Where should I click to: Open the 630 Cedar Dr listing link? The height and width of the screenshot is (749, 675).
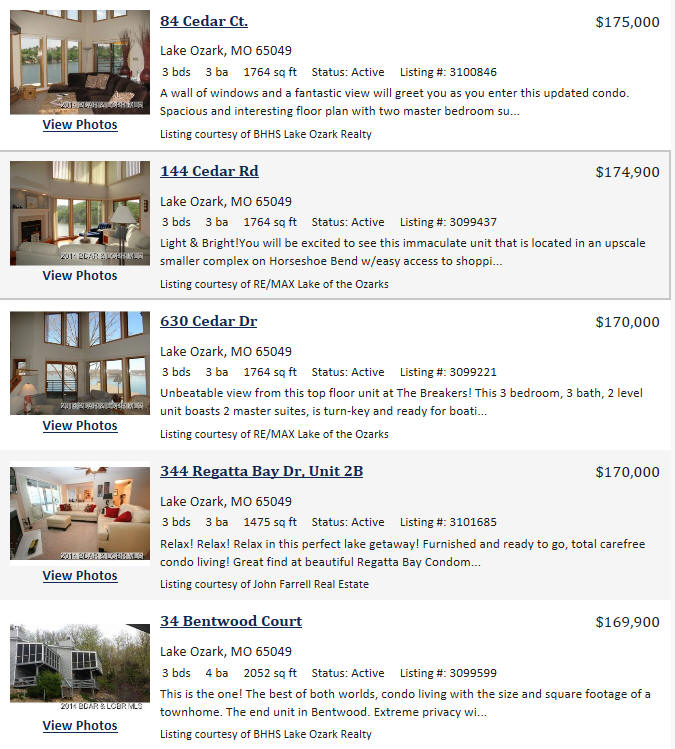tap(208, 322)
